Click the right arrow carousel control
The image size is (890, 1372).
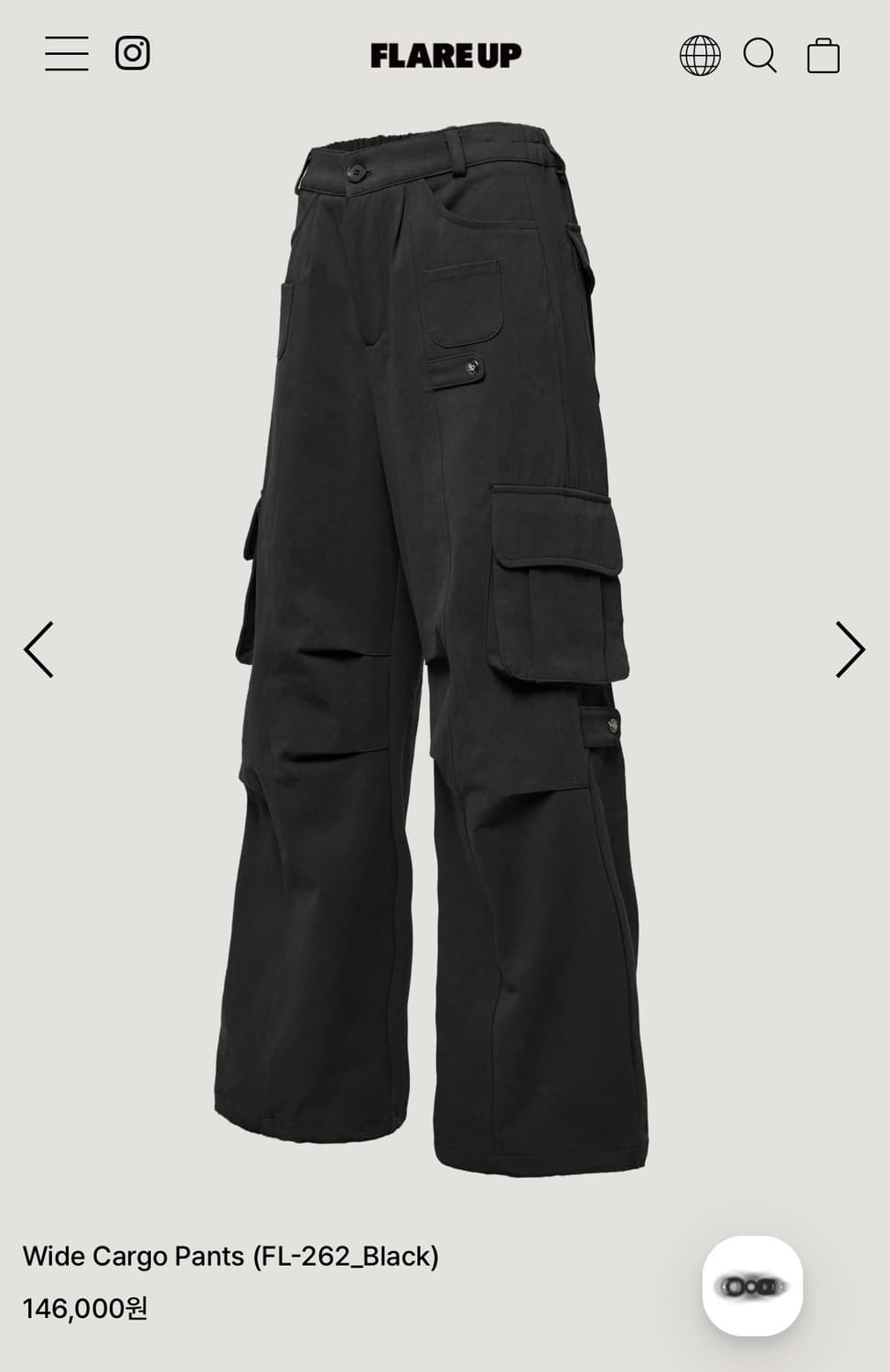tap(851, 648)
